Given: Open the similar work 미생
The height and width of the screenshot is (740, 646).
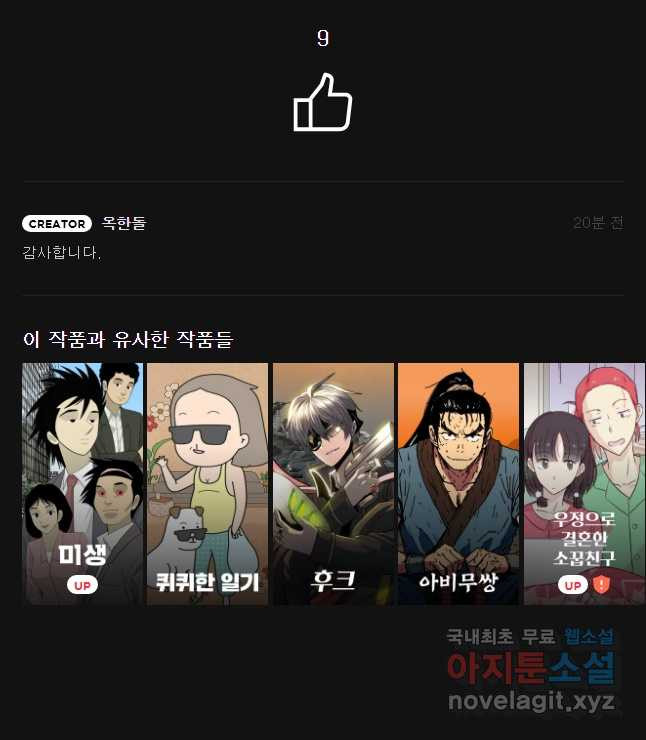Looking at the screenshot, I should click(82, 483).
